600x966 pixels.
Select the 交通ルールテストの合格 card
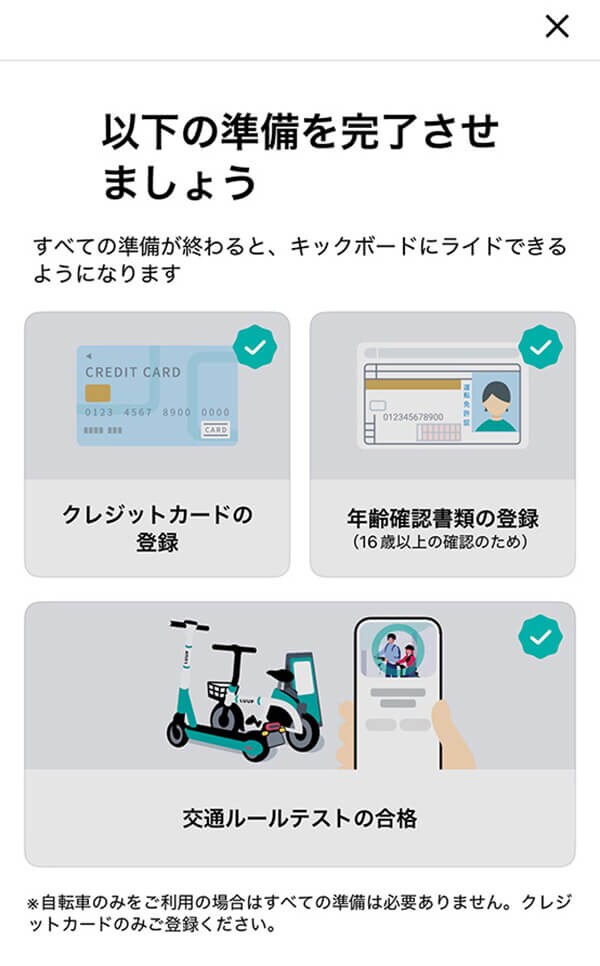300,734
